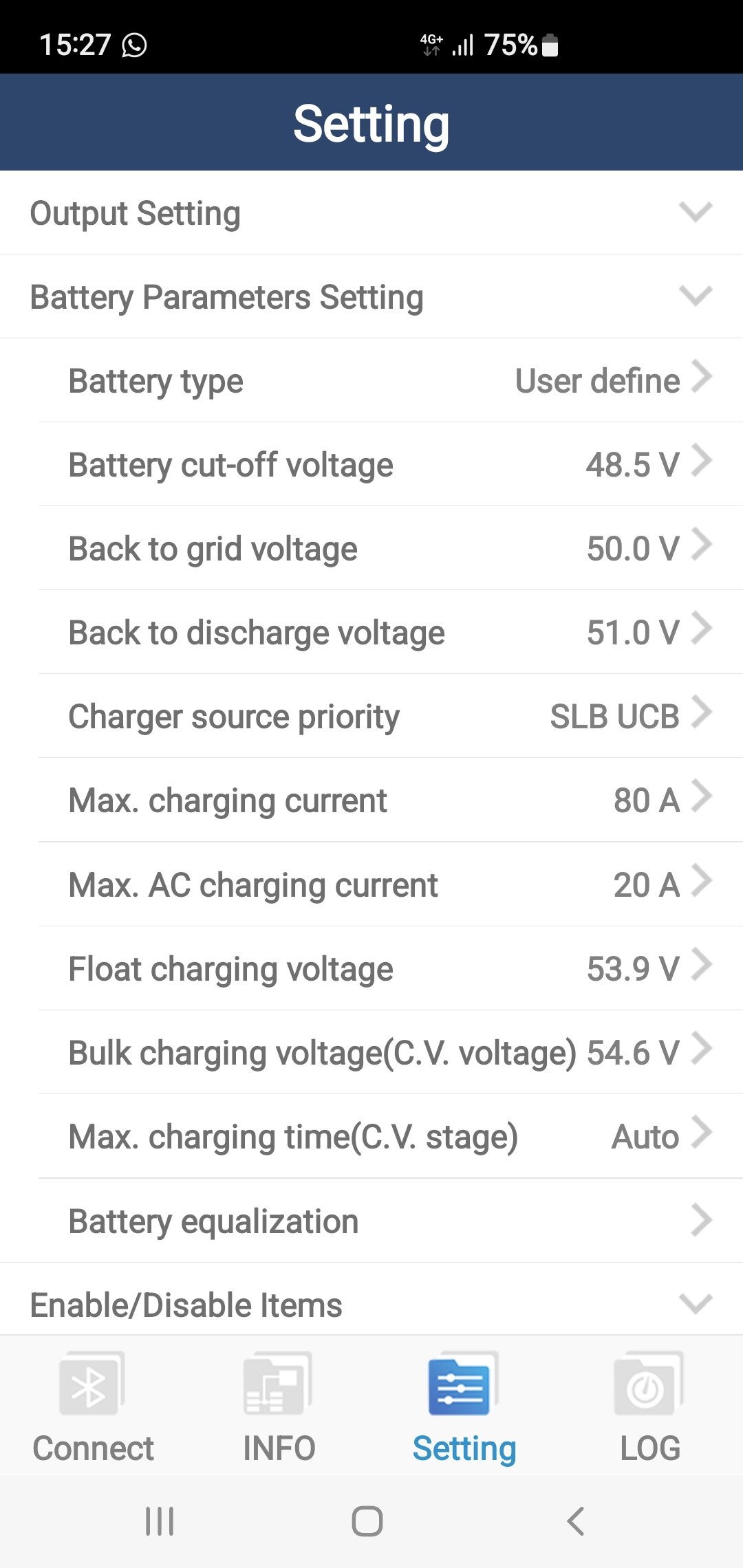Expand Enable/Disable Items section
Screen dimensions: 743x1568
click(371, 1305)
